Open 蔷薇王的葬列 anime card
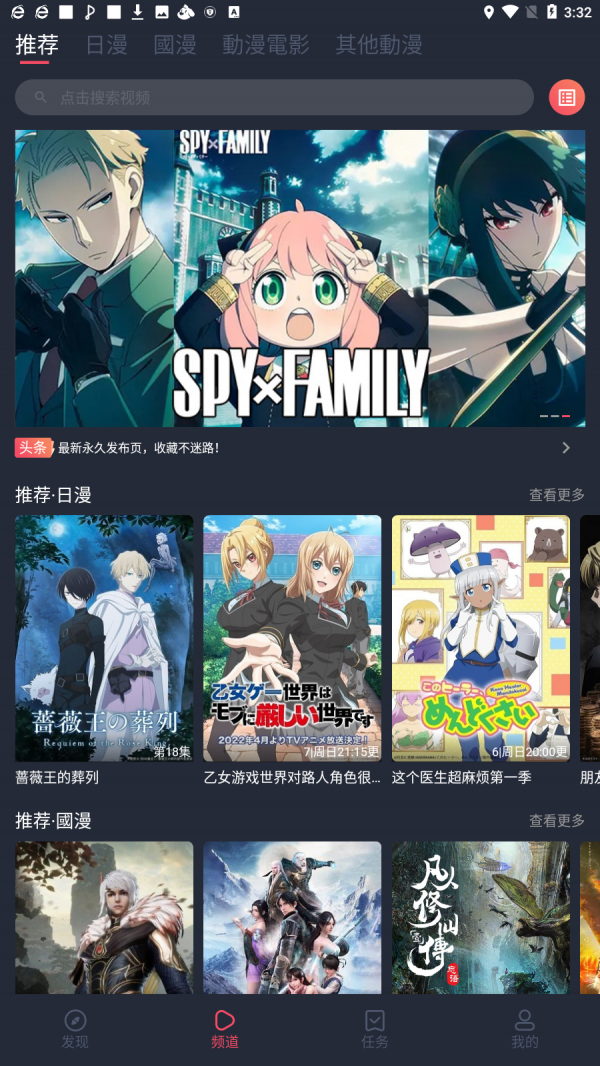 click(104, 640)
